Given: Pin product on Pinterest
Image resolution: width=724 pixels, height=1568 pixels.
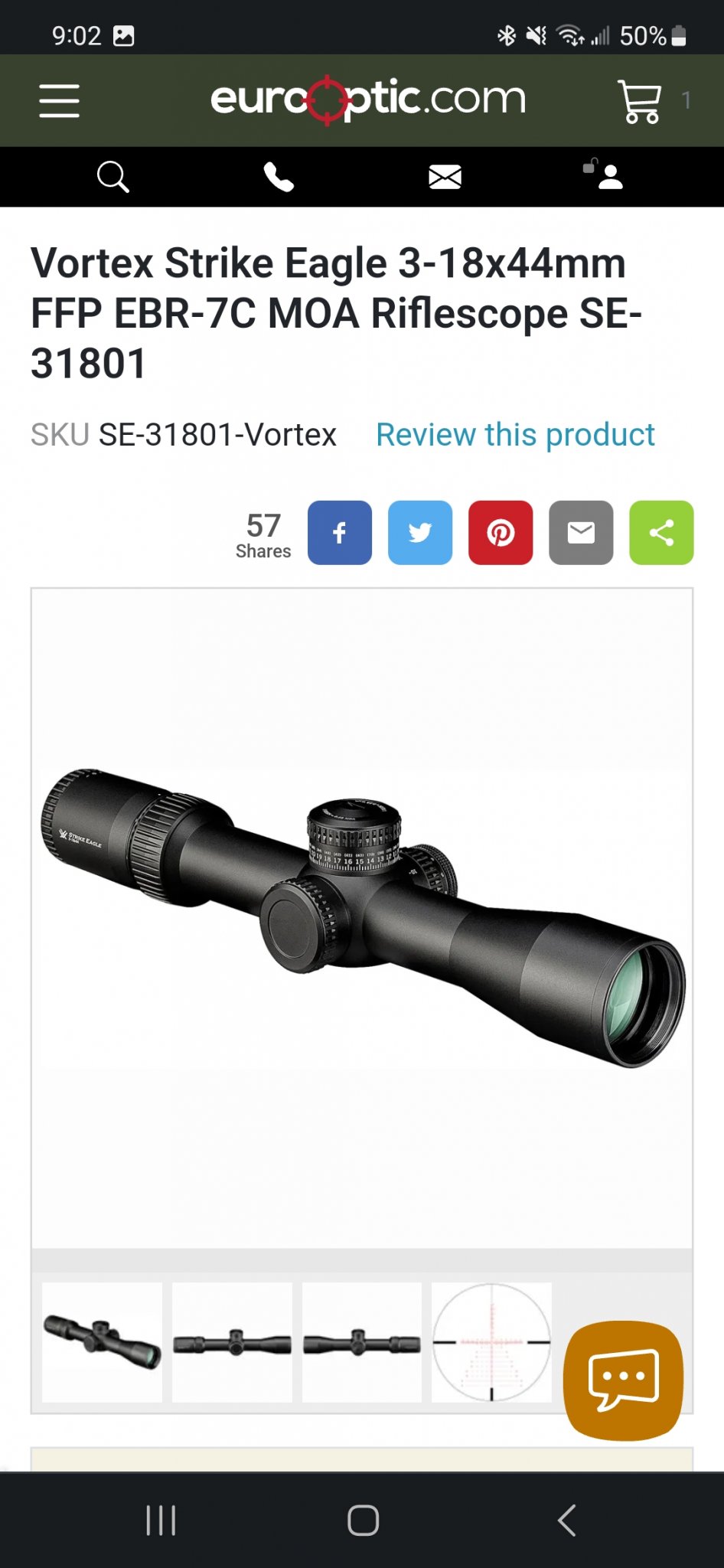Looking at the screenshot, I should (501, 533).
